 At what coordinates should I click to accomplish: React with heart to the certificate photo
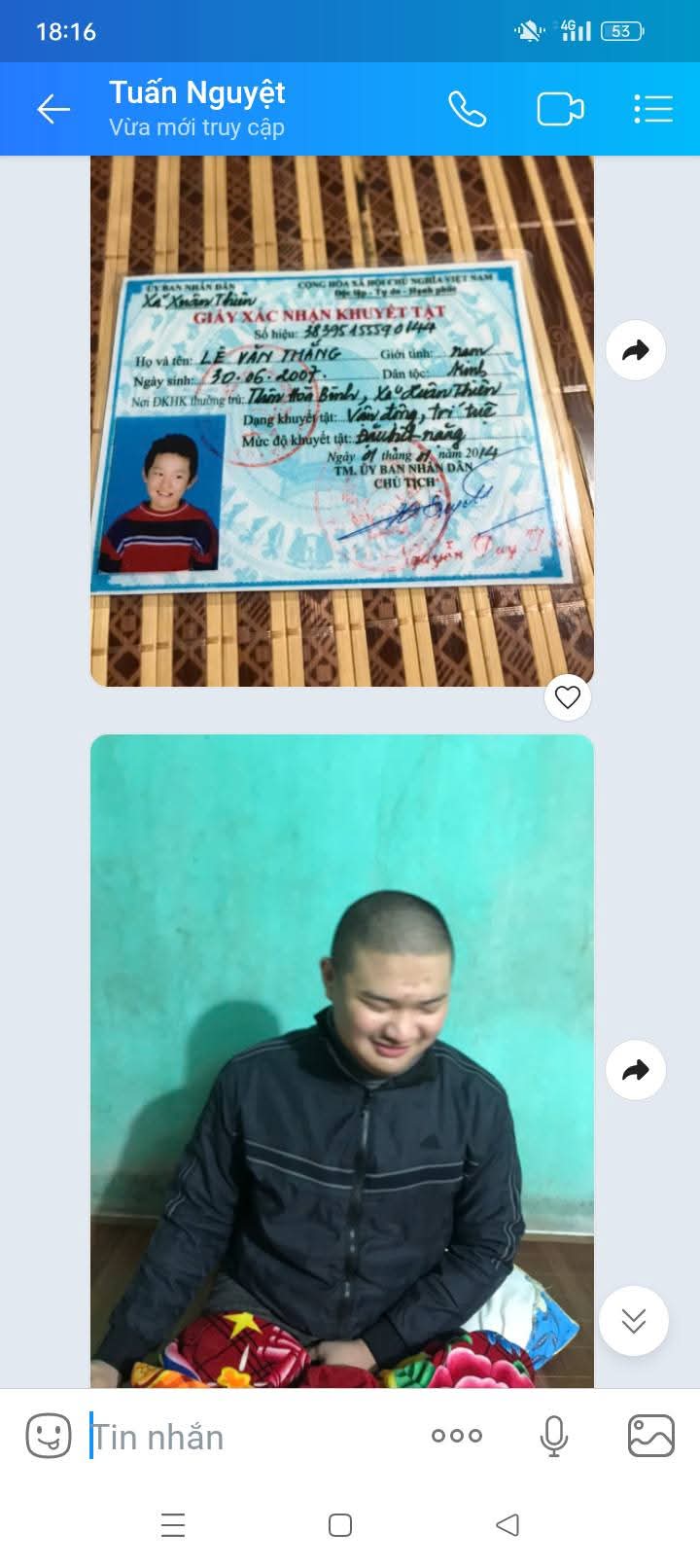pos(568,696)
